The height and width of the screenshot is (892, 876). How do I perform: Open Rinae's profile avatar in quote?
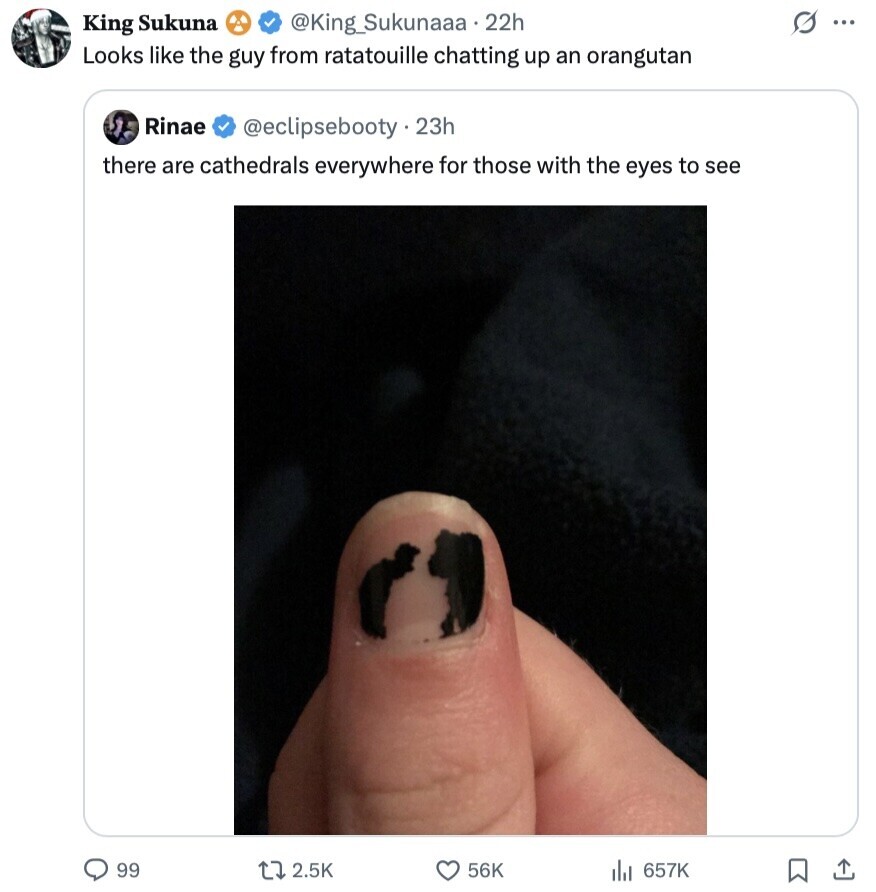pyautogui.click(x=121, y=127)
